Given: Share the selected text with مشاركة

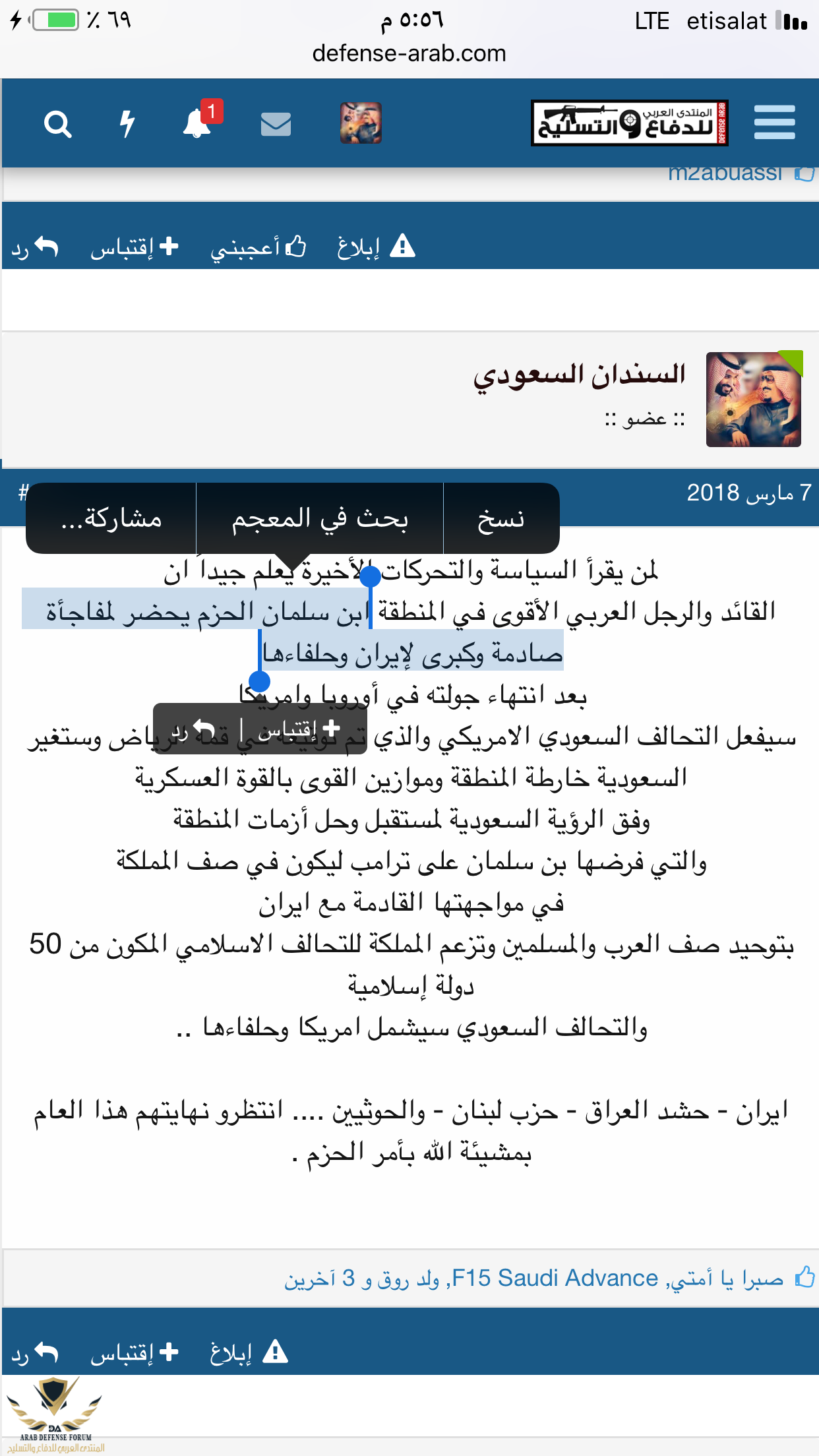Looking at the screenshot, I should pos(111,519).
